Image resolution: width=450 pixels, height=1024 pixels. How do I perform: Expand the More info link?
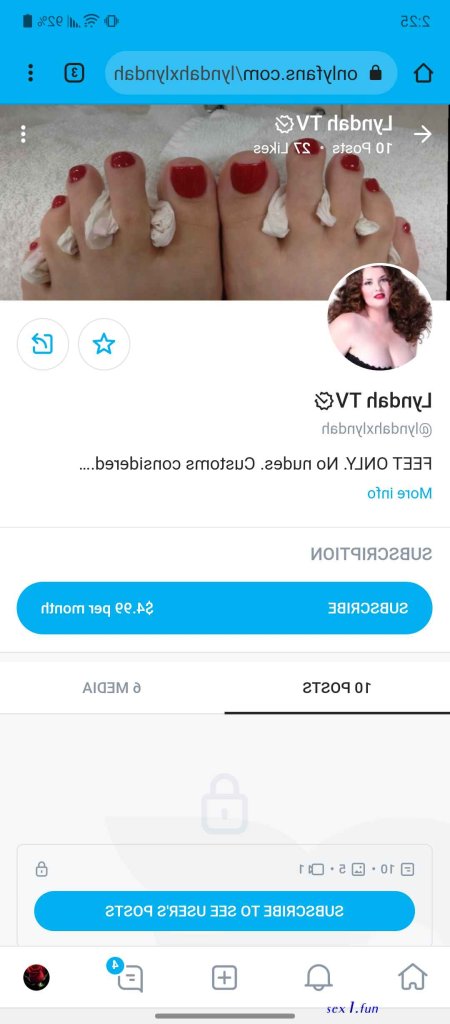399,493
